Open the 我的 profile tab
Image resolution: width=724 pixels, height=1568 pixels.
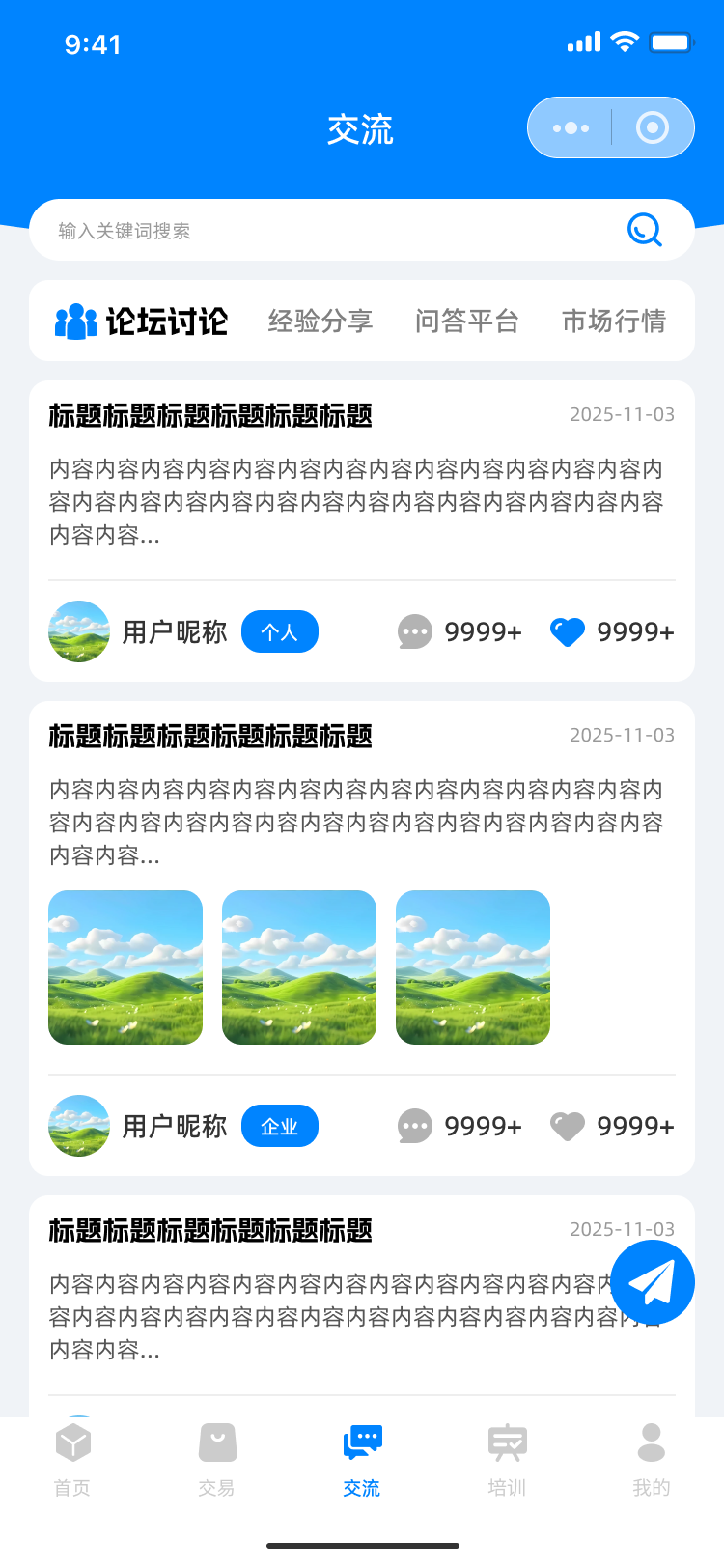coord(652,1458)
